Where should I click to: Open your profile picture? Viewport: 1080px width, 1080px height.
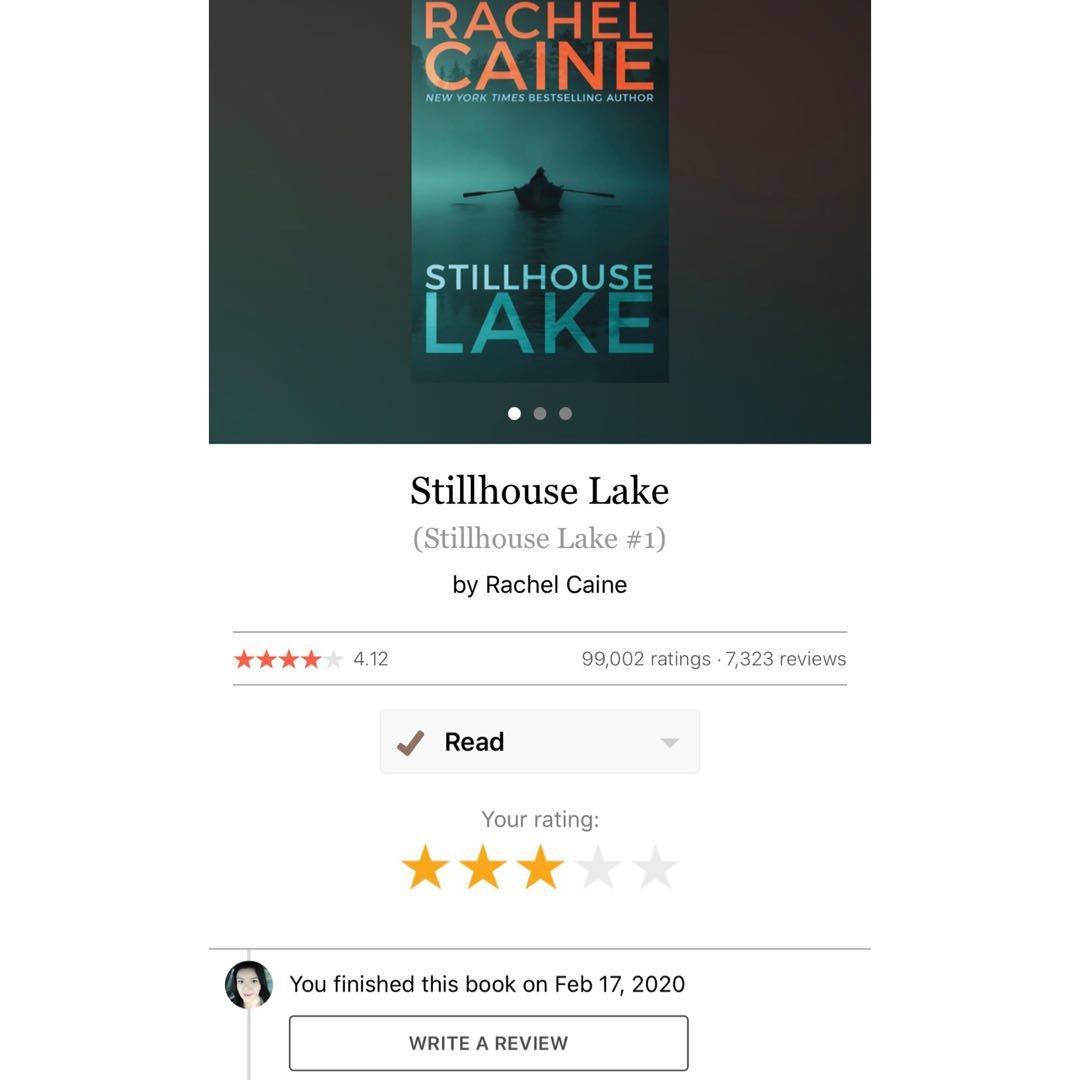(x=248, y=985)
